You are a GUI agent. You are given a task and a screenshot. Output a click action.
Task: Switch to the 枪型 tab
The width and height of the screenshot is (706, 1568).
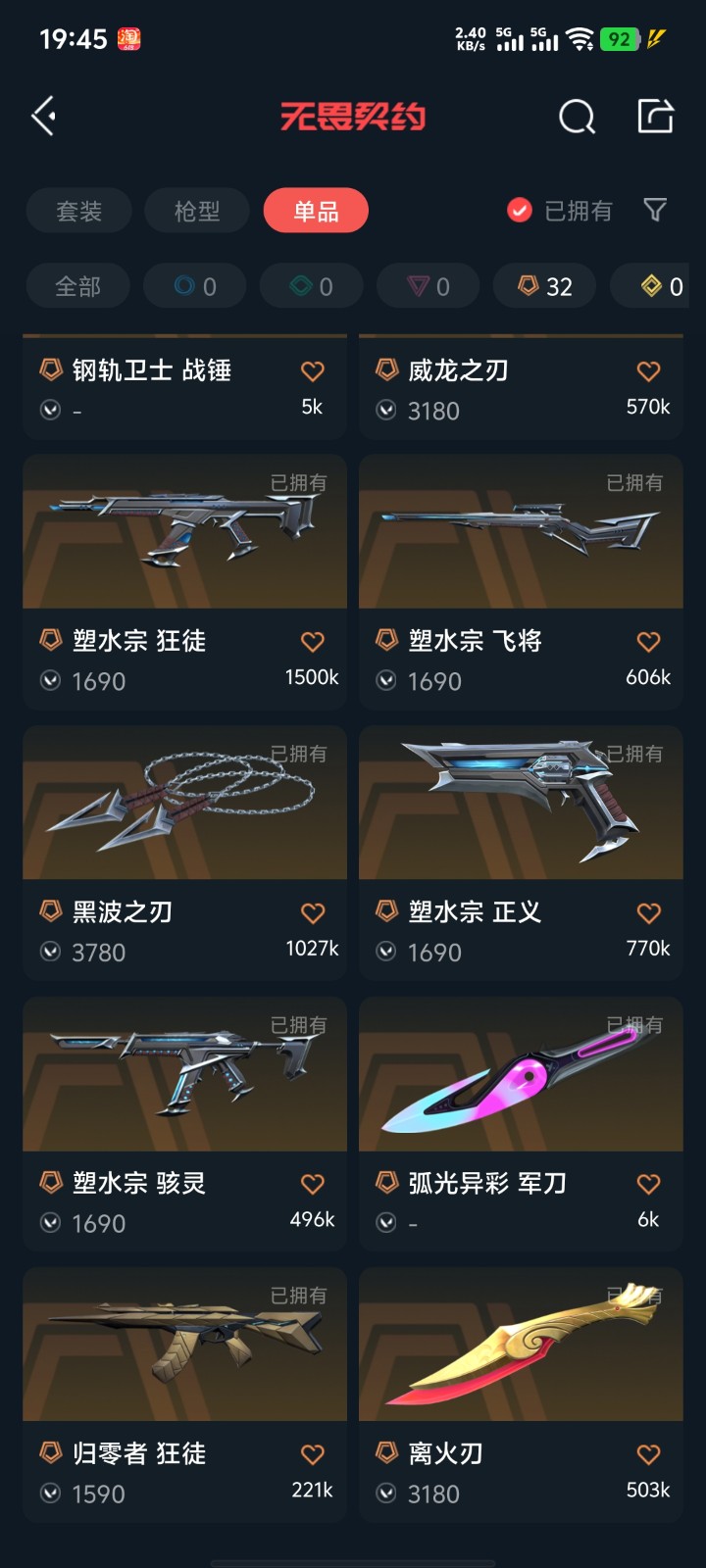point(197,211)
